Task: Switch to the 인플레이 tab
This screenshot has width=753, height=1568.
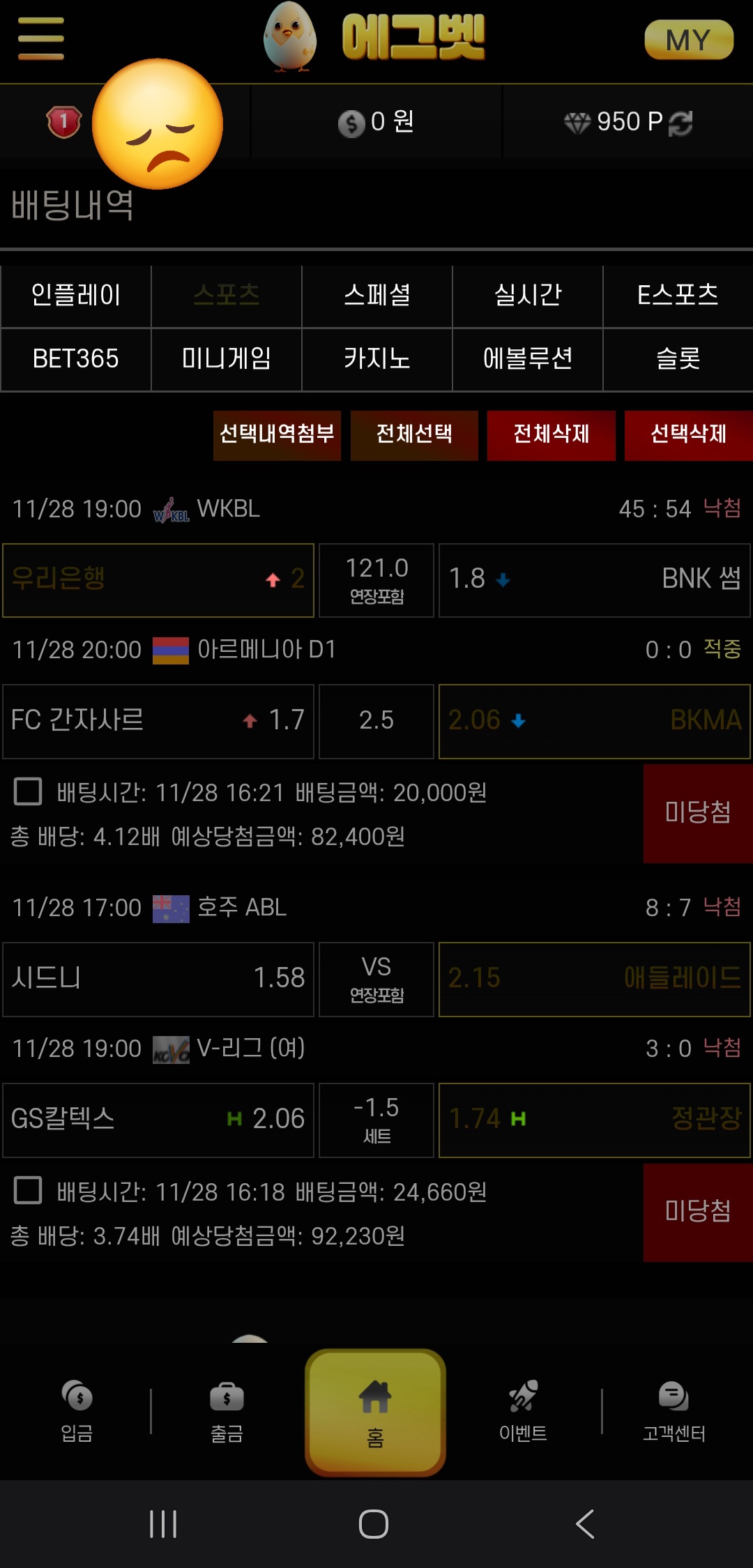Action: tap(76, 296)
